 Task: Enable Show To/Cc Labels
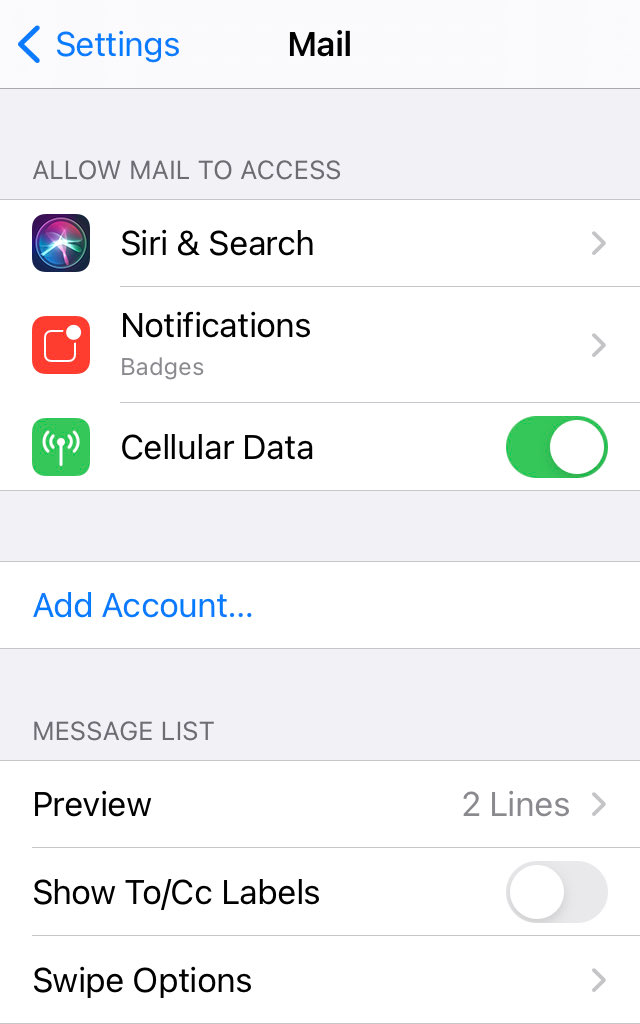(x=556, y=892)
